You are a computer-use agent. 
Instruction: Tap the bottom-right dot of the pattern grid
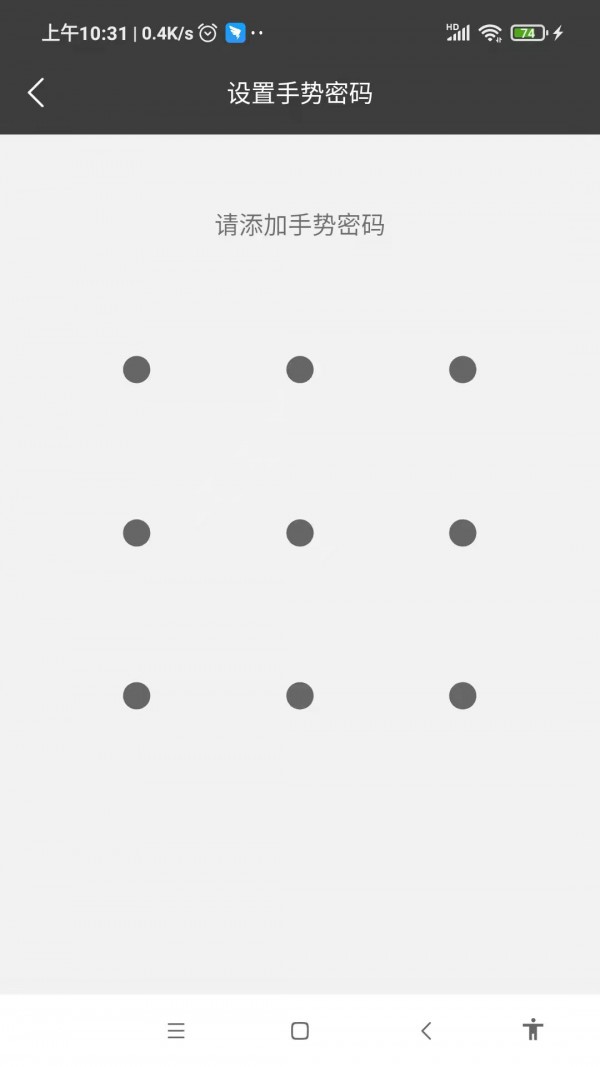click(x=462, y=696)
